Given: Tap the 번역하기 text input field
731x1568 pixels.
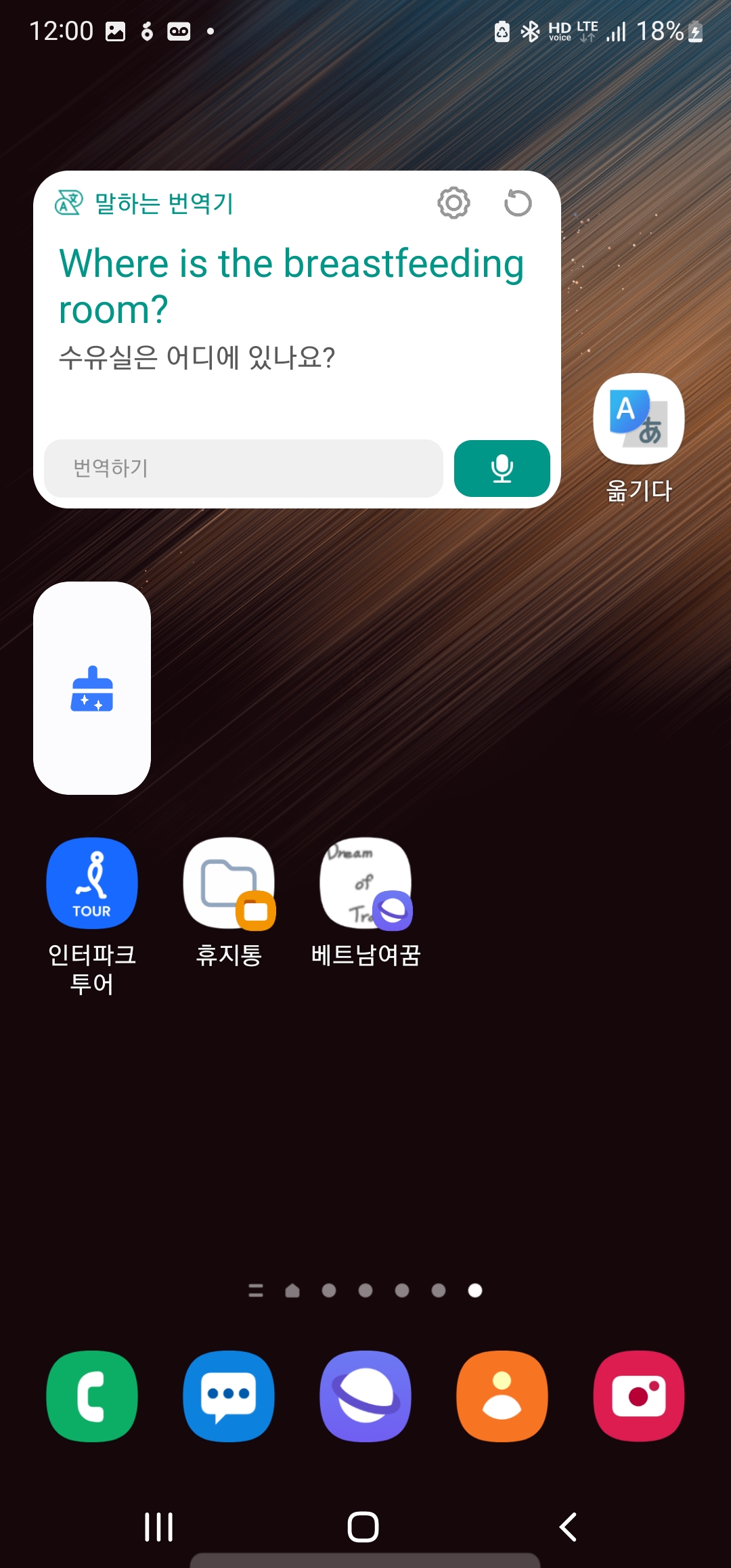Looking at the screenshot, I should (x=244, y=468).
